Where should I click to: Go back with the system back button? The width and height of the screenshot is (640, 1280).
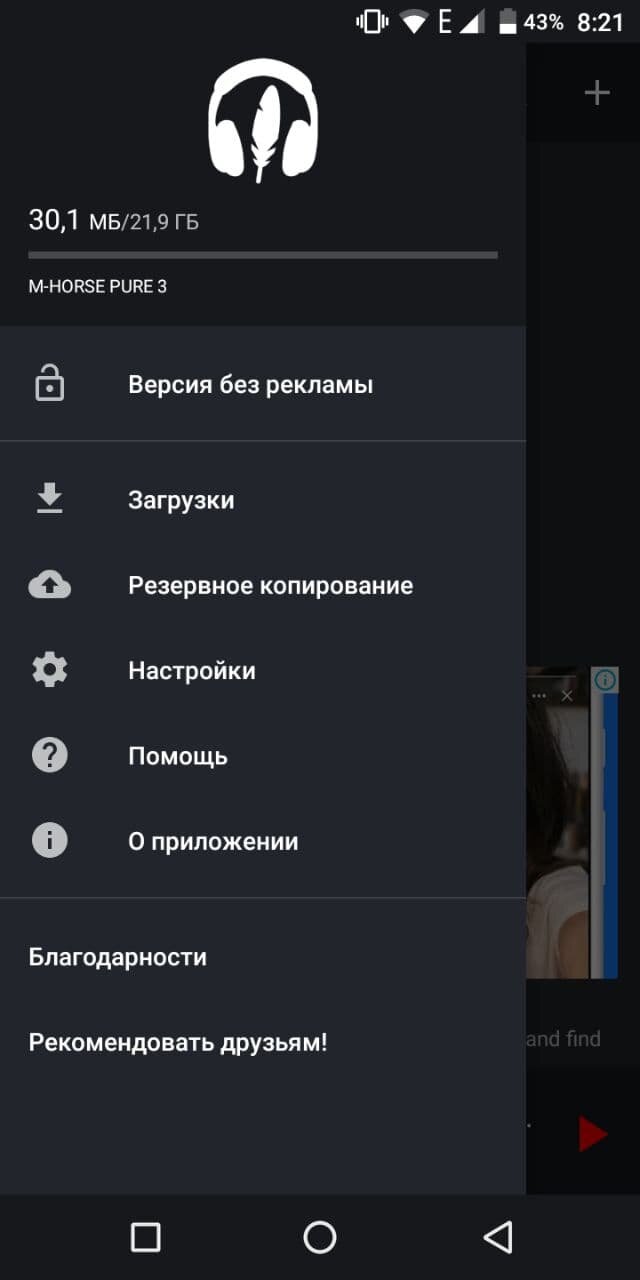point(497,1237)
